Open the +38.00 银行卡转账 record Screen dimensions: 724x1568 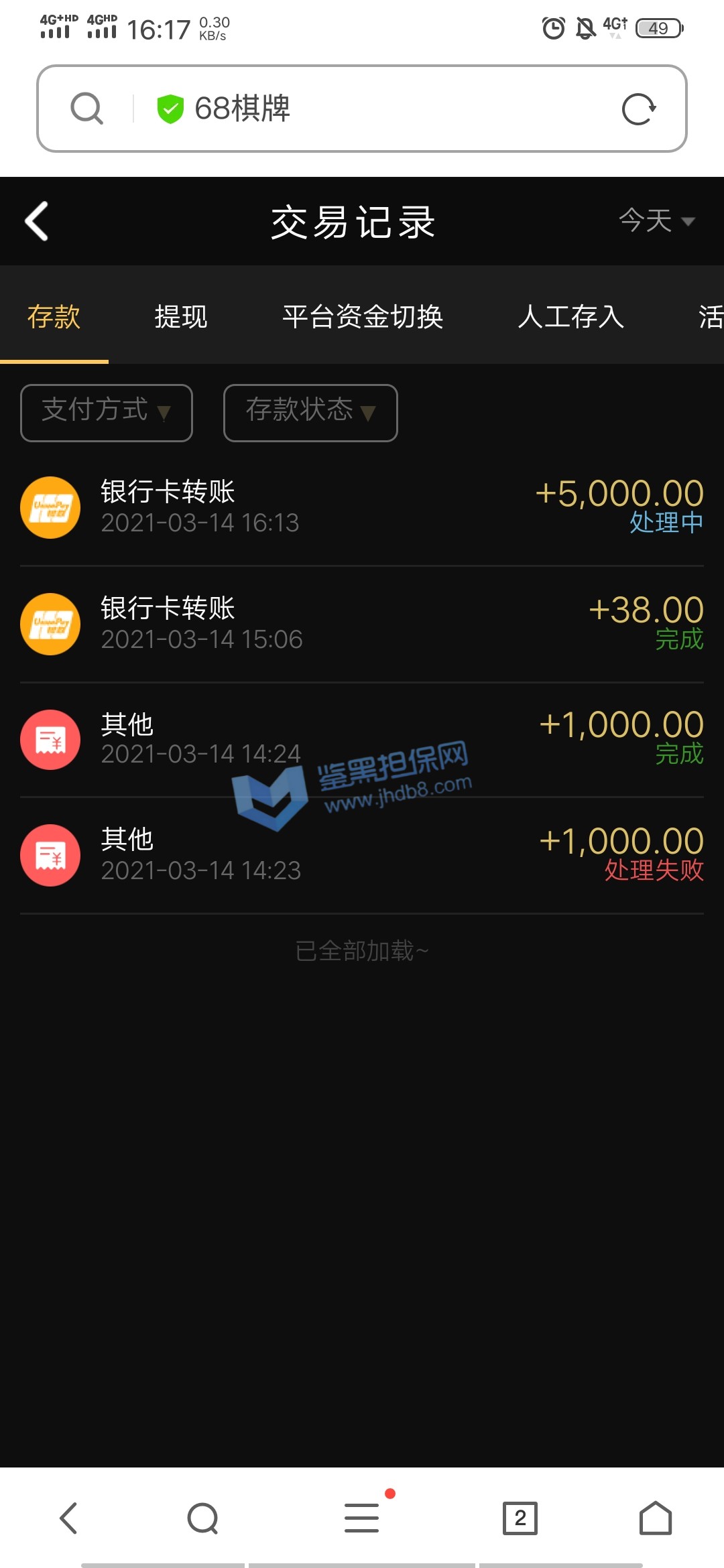click(x=362, y=624)
